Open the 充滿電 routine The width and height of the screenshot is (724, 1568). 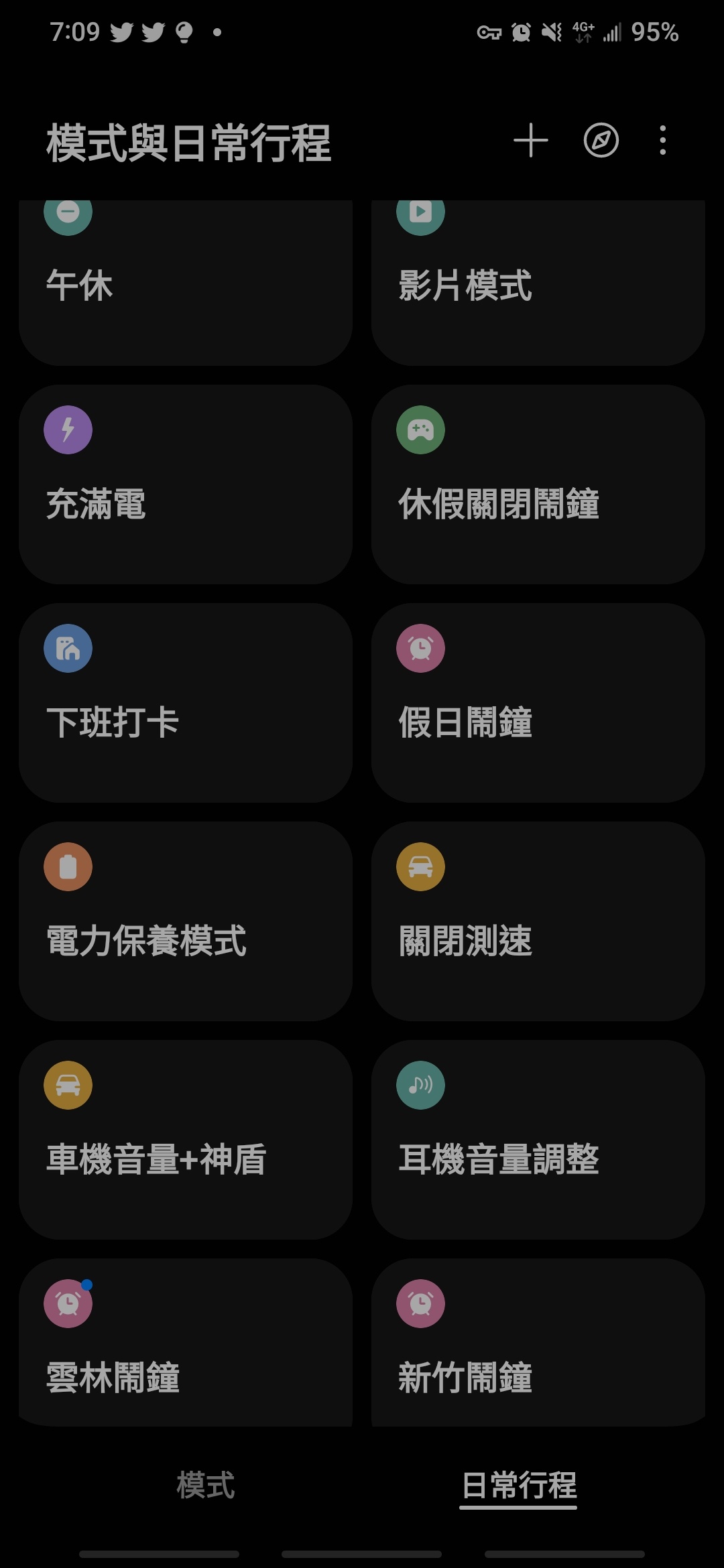(186, 484)
